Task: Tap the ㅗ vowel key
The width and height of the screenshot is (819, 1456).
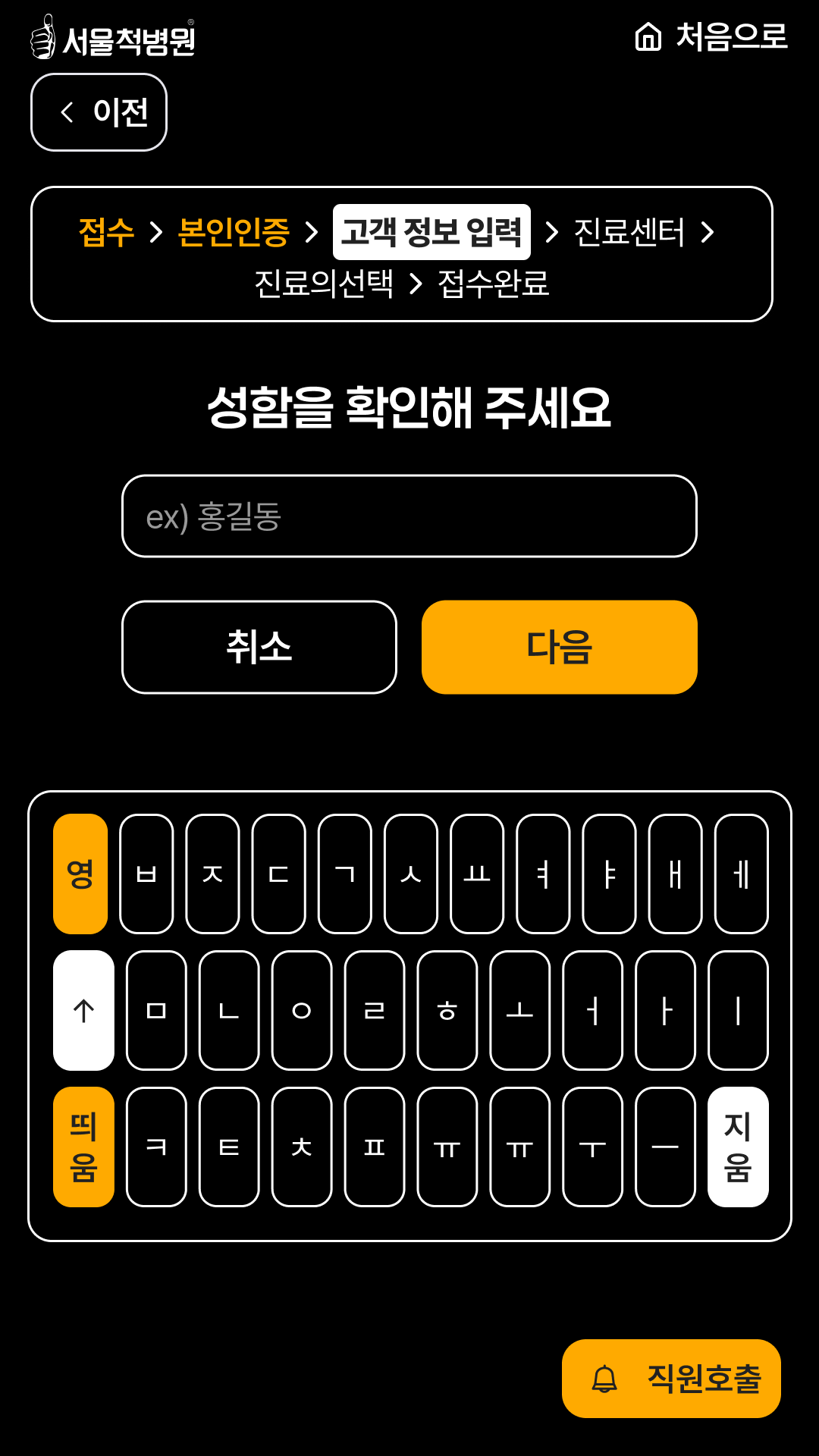Action: pos(520,1010)
